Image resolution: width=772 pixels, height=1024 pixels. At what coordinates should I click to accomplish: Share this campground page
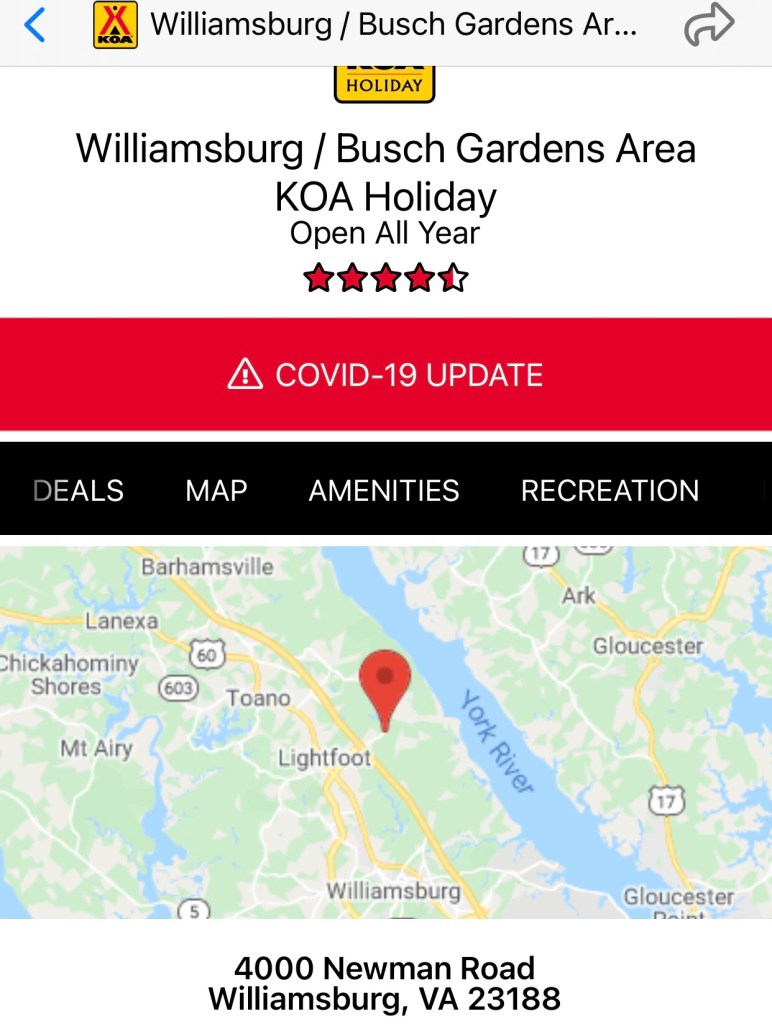click(709, 26)
